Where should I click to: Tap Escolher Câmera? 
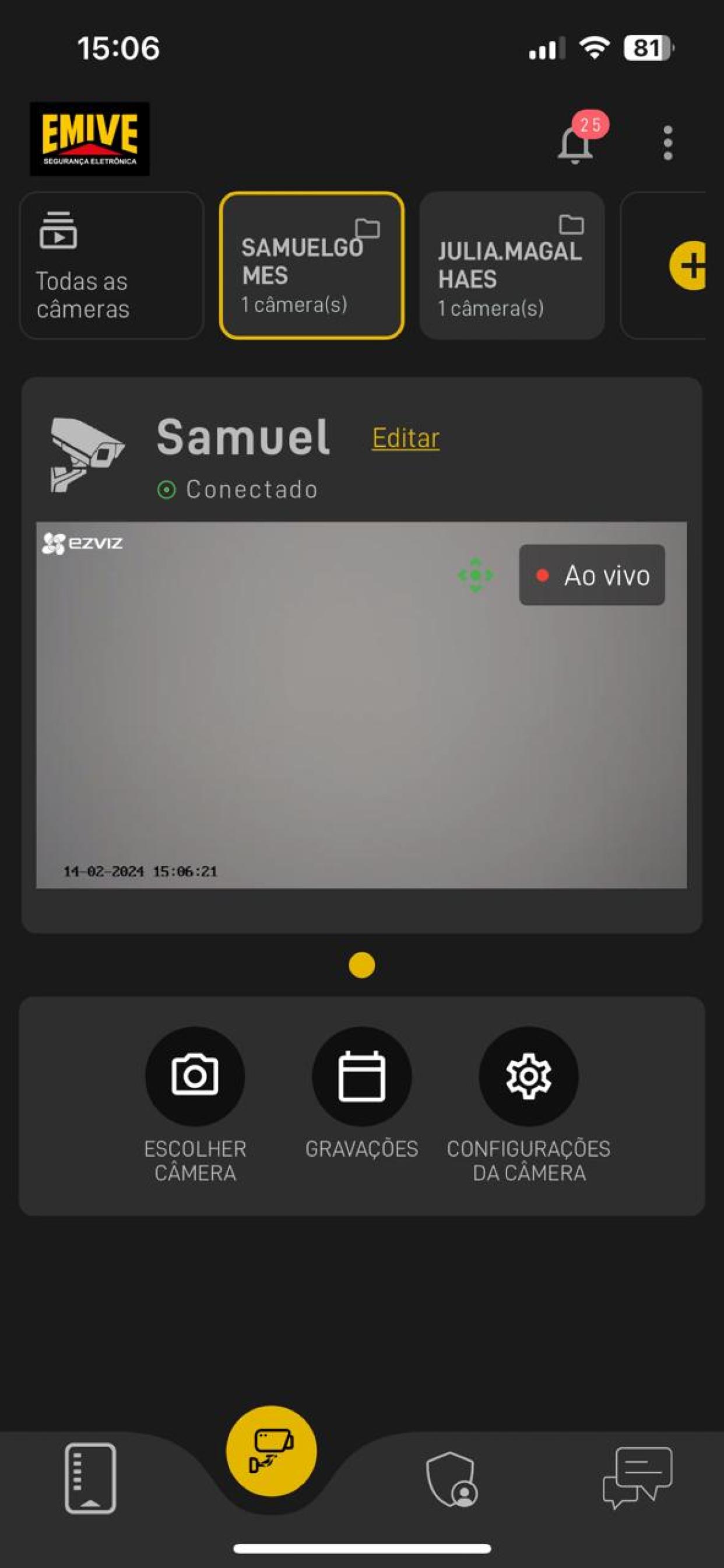195,1104
